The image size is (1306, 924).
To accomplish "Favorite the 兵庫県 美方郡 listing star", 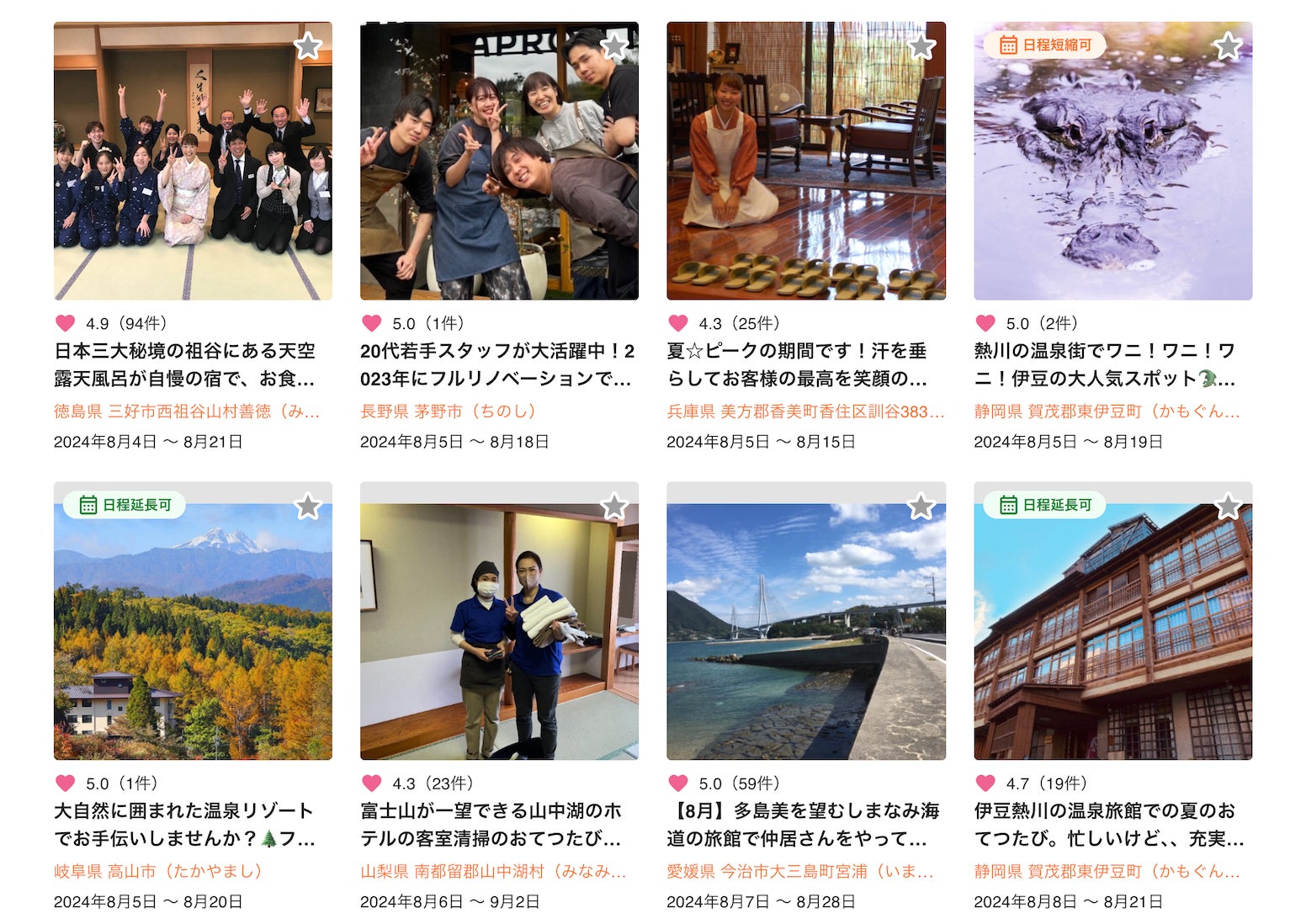I will pos(921,46).
